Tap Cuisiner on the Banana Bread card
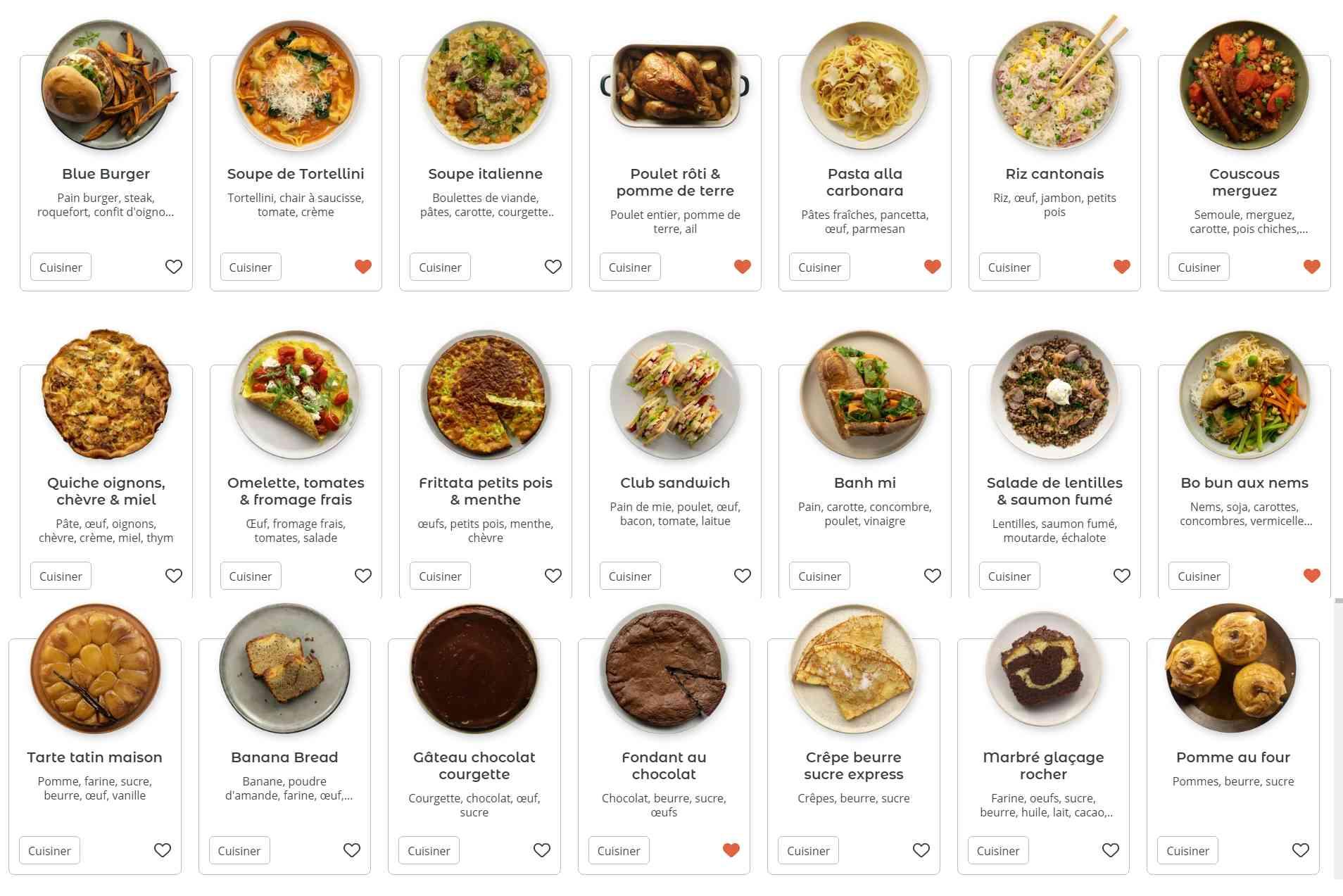This screenshot has height=896, width=1343. (239, 851)
